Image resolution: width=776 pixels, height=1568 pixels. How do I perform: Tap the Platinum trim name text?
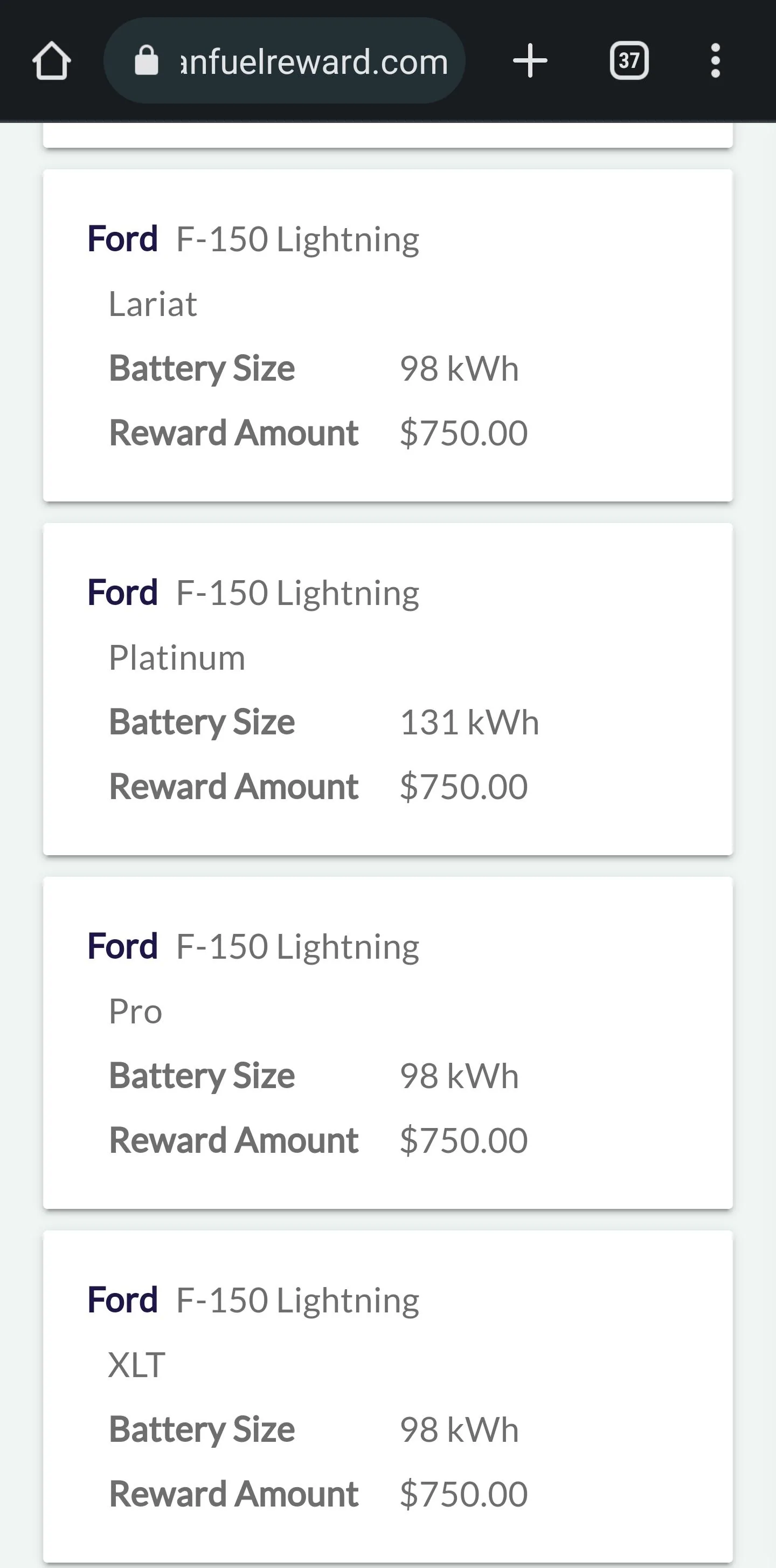coord(177,657)
